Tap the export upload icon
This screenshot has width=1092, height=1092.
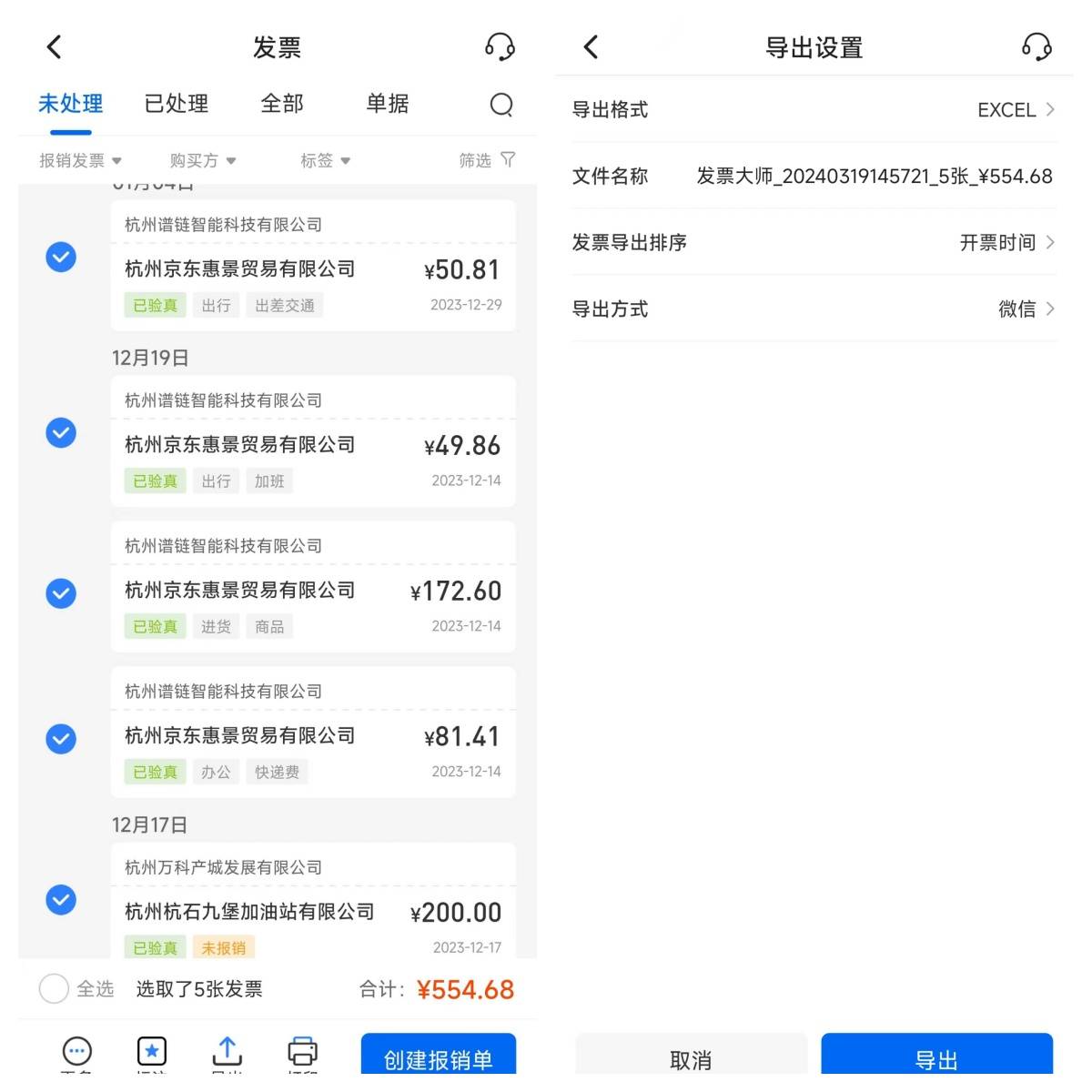(227, 1052)
